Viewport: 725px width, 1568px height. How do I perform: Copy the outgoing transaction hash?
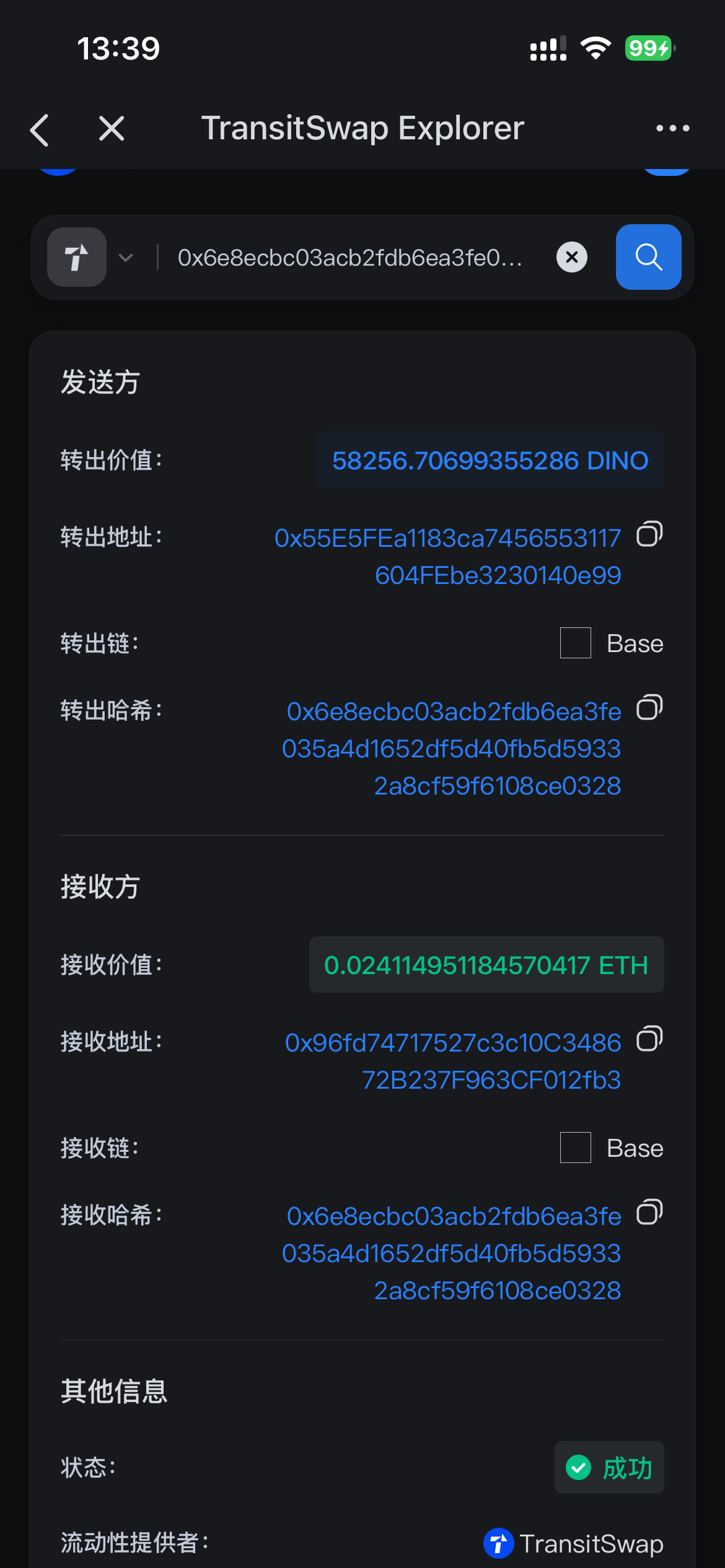pyautogui.click(x=649, y=708)
